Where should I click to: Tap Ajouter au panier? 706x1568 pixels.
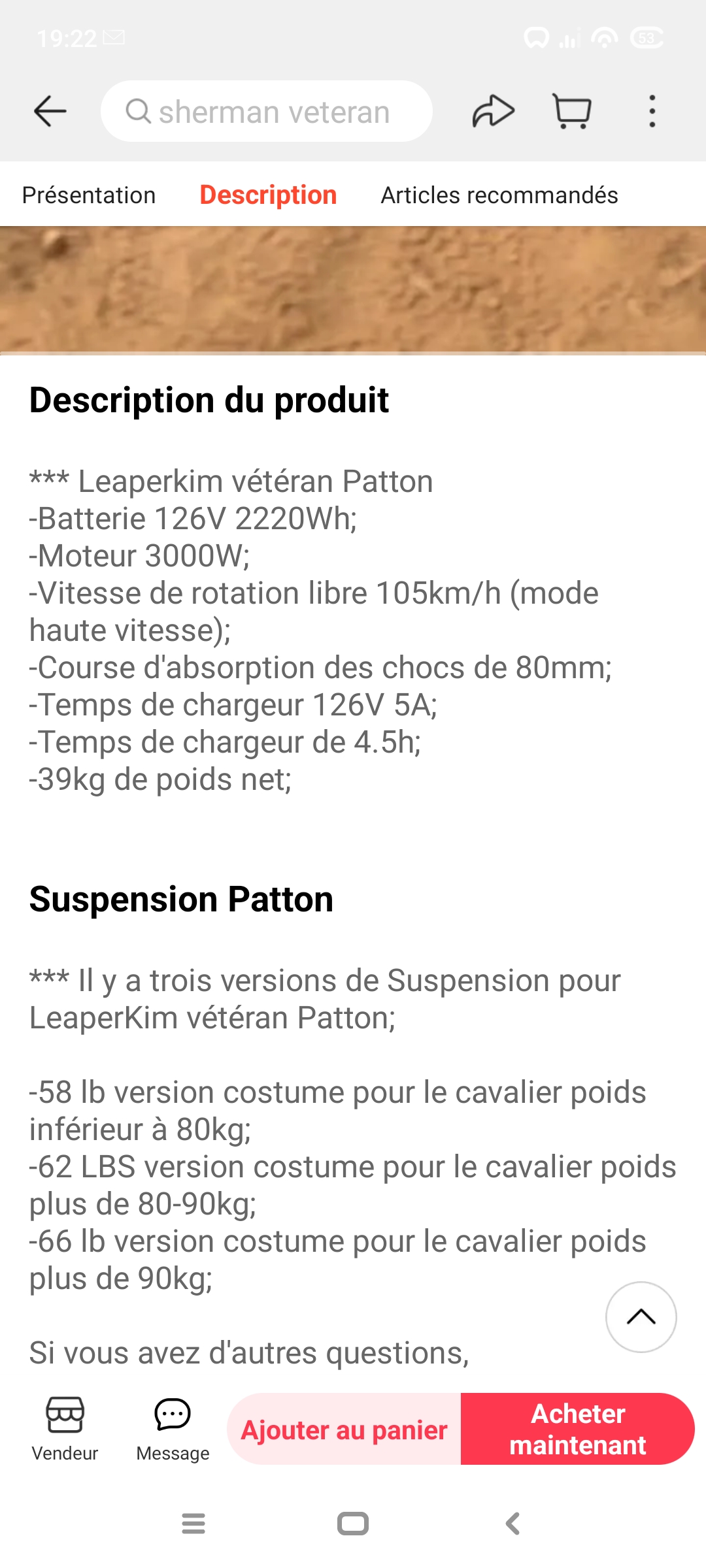345,1429
